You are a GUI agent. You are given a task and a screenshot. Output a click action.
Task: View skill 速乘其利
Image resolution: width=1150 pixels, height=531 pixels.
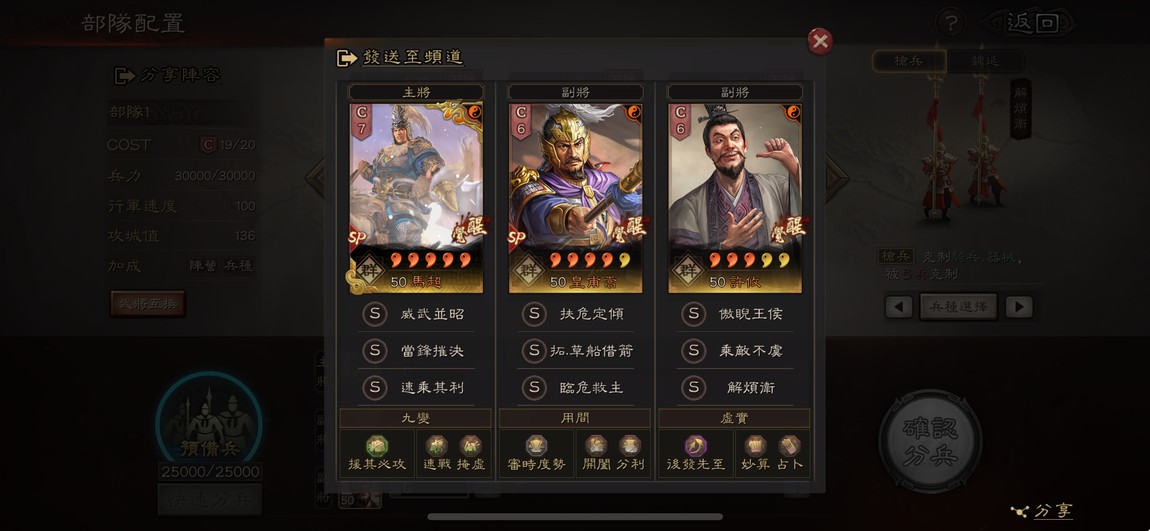(x=415, y=387)
